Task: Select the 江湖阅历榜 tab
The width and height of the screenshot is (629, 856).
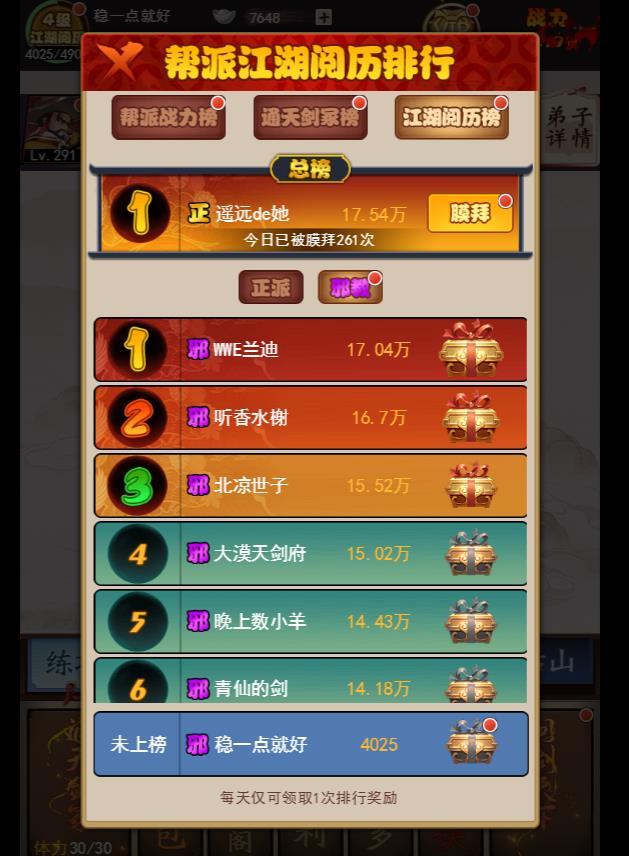Action: (x=451, y=118)
